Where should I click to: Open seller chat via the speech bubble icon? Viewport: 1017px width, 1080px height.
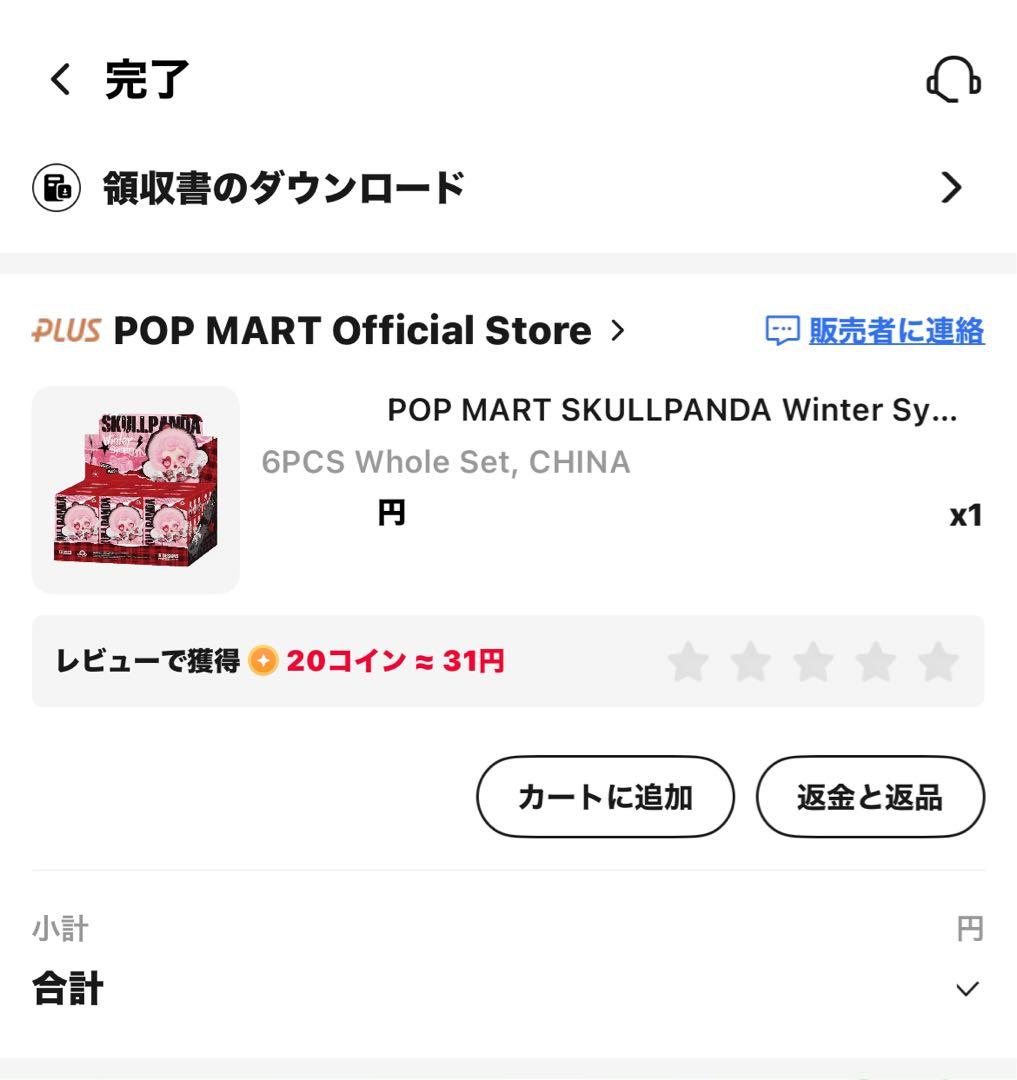[783, 330]
